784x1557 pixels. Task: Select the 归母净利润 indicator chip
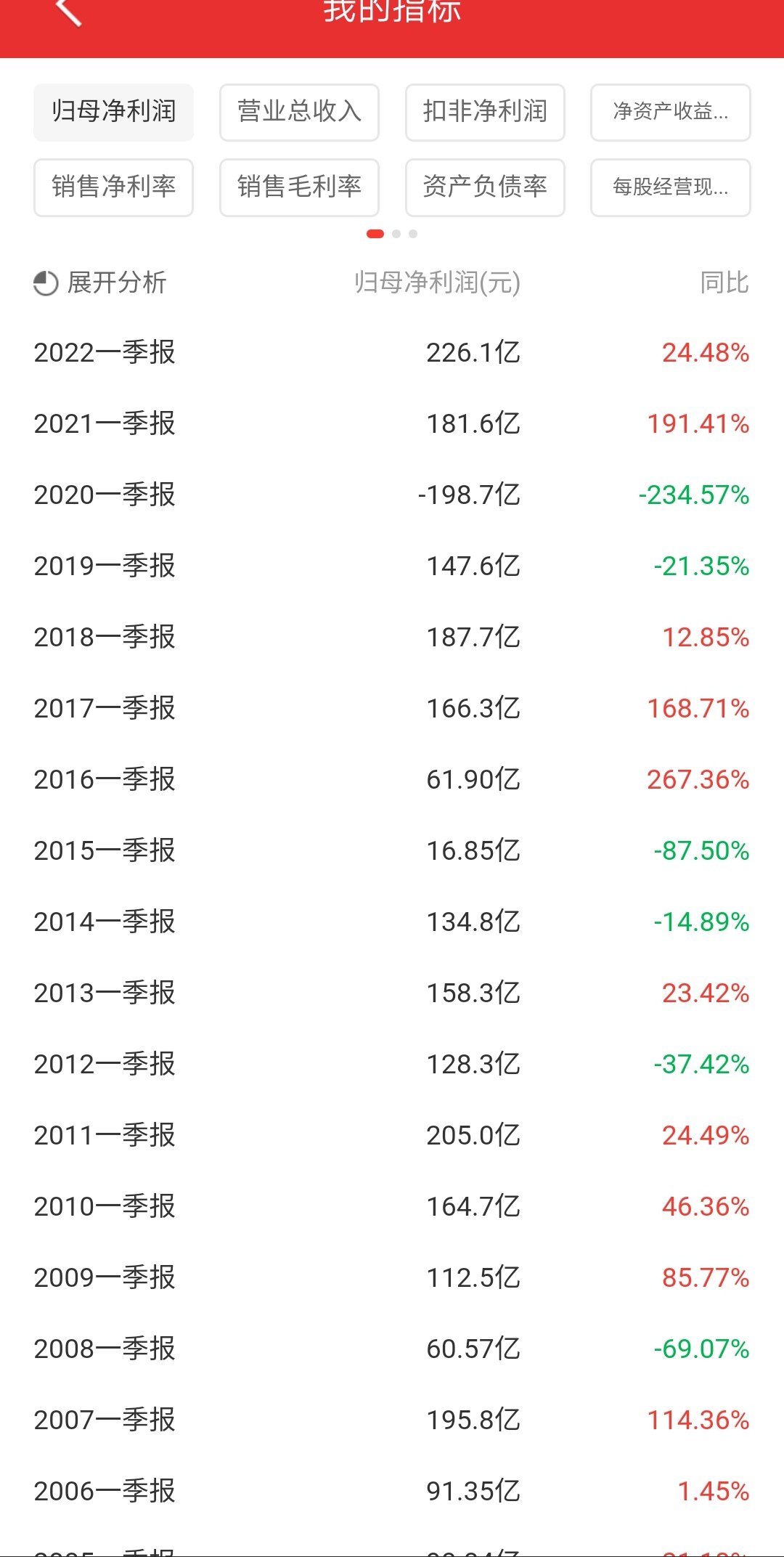[x=113, y=112]
